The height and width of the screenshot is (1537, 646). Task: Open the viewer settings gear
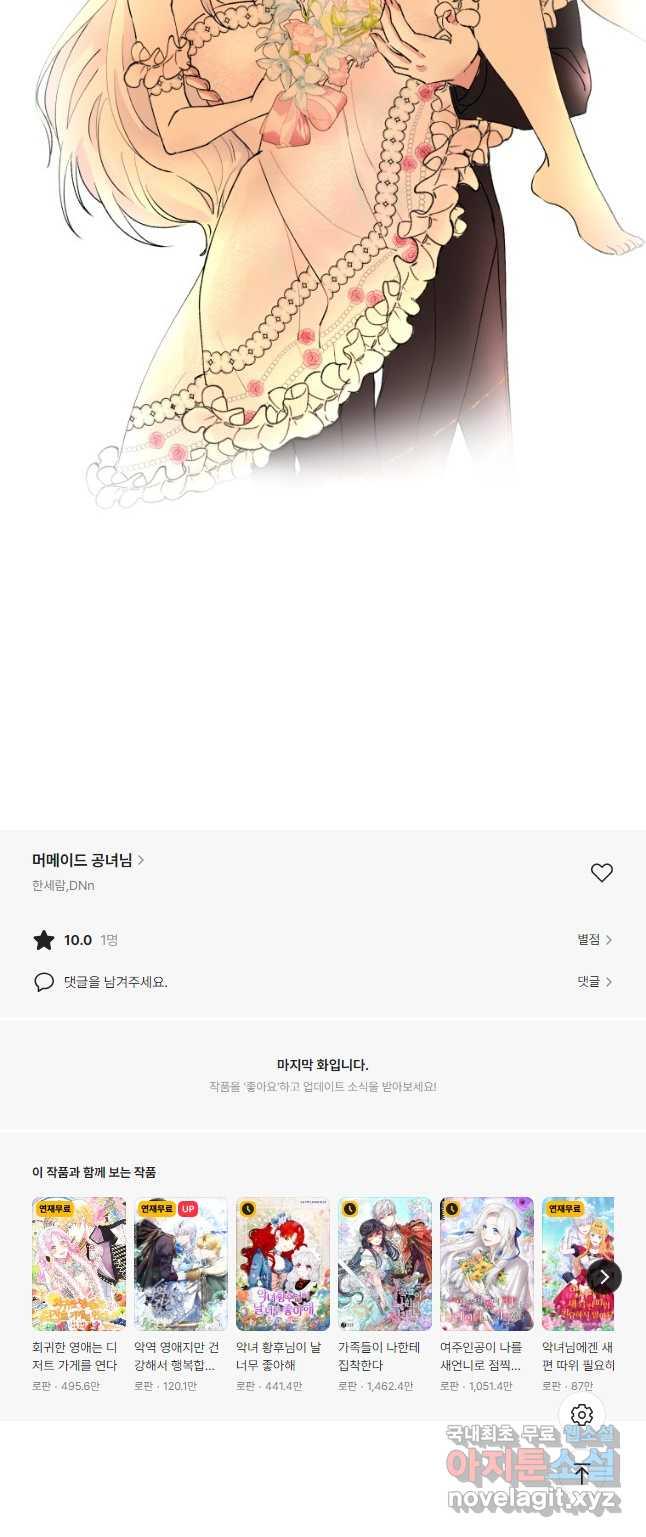pyautogui.click(x=582, y=1415)
